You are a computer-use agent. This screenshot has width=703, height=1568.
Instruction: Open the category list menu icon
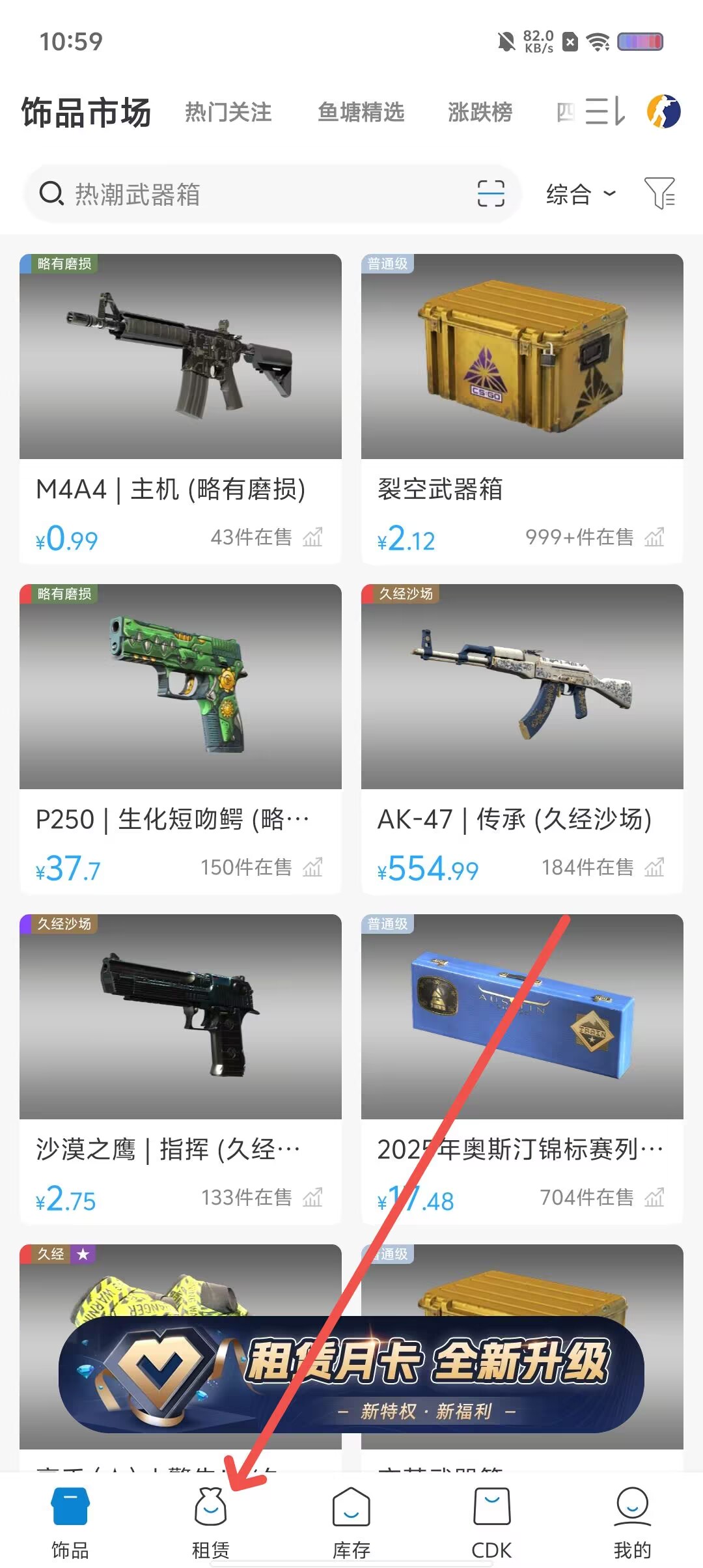tap(604, 111)
